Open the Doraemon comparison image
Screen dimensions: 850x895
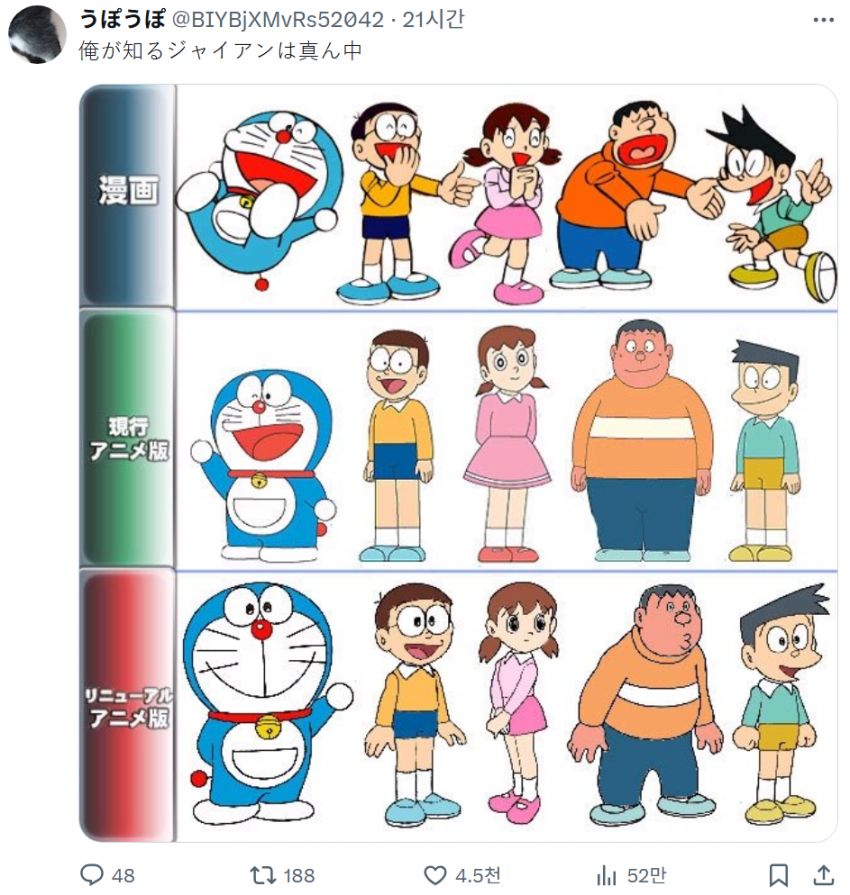tap(458, 462)
